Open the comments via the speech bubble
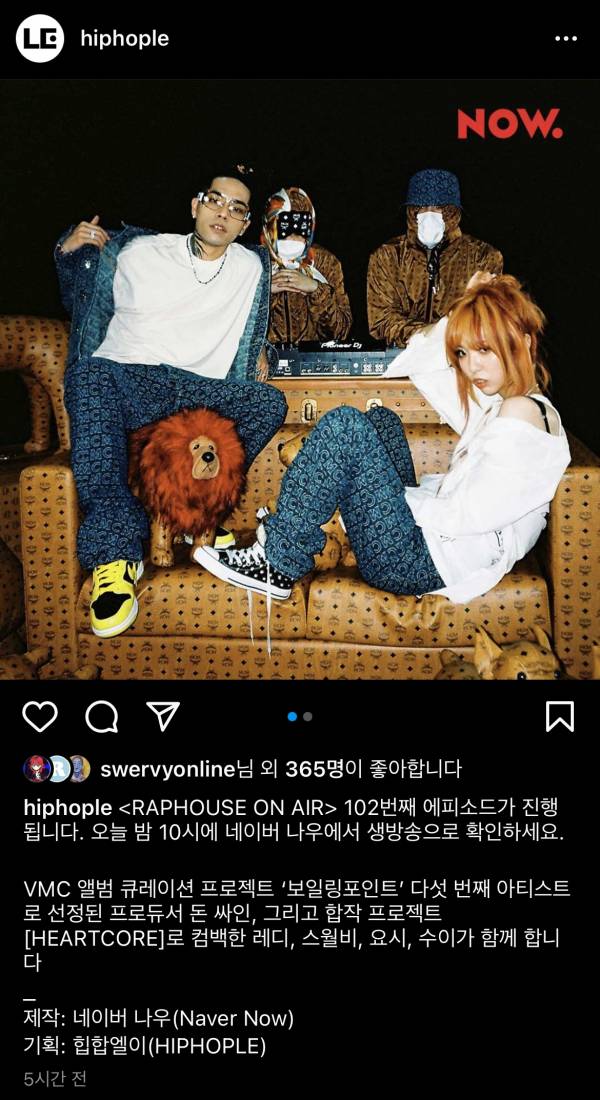 pos(101,716)
